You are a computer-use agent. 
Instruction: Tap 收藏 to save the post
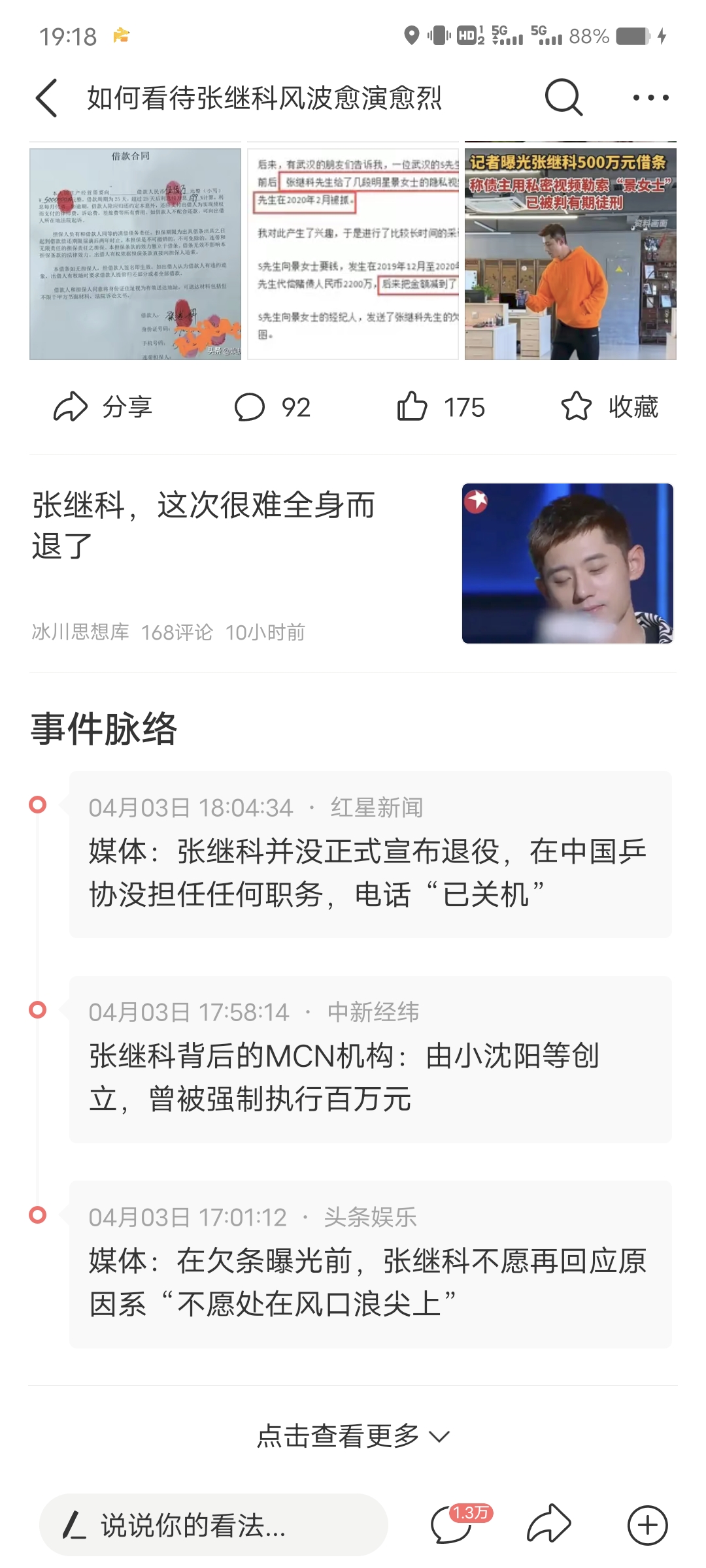pyautogui.click(x=609, y=407)
